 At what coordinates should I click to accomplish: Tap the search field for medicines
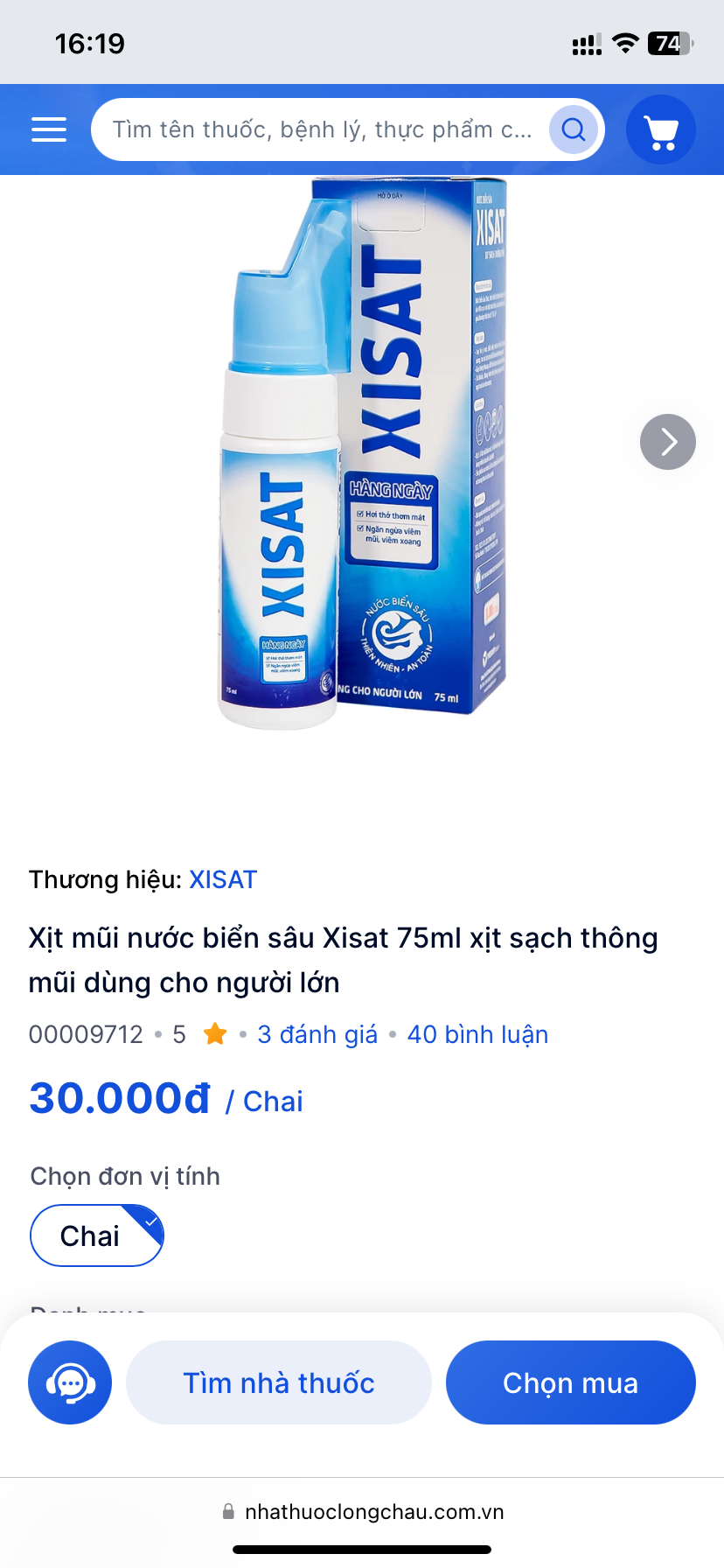320,129
